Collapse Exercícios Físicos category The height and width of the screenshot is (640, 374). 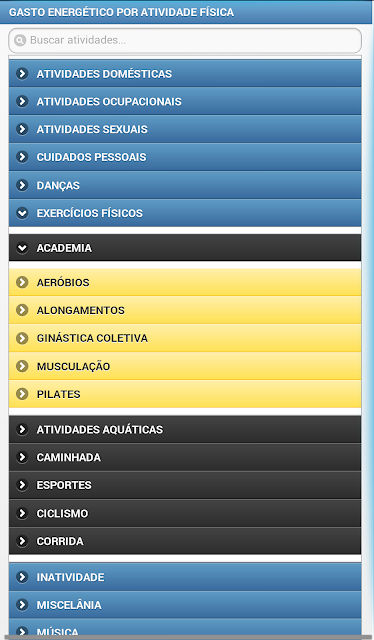(x=185, y=213)
